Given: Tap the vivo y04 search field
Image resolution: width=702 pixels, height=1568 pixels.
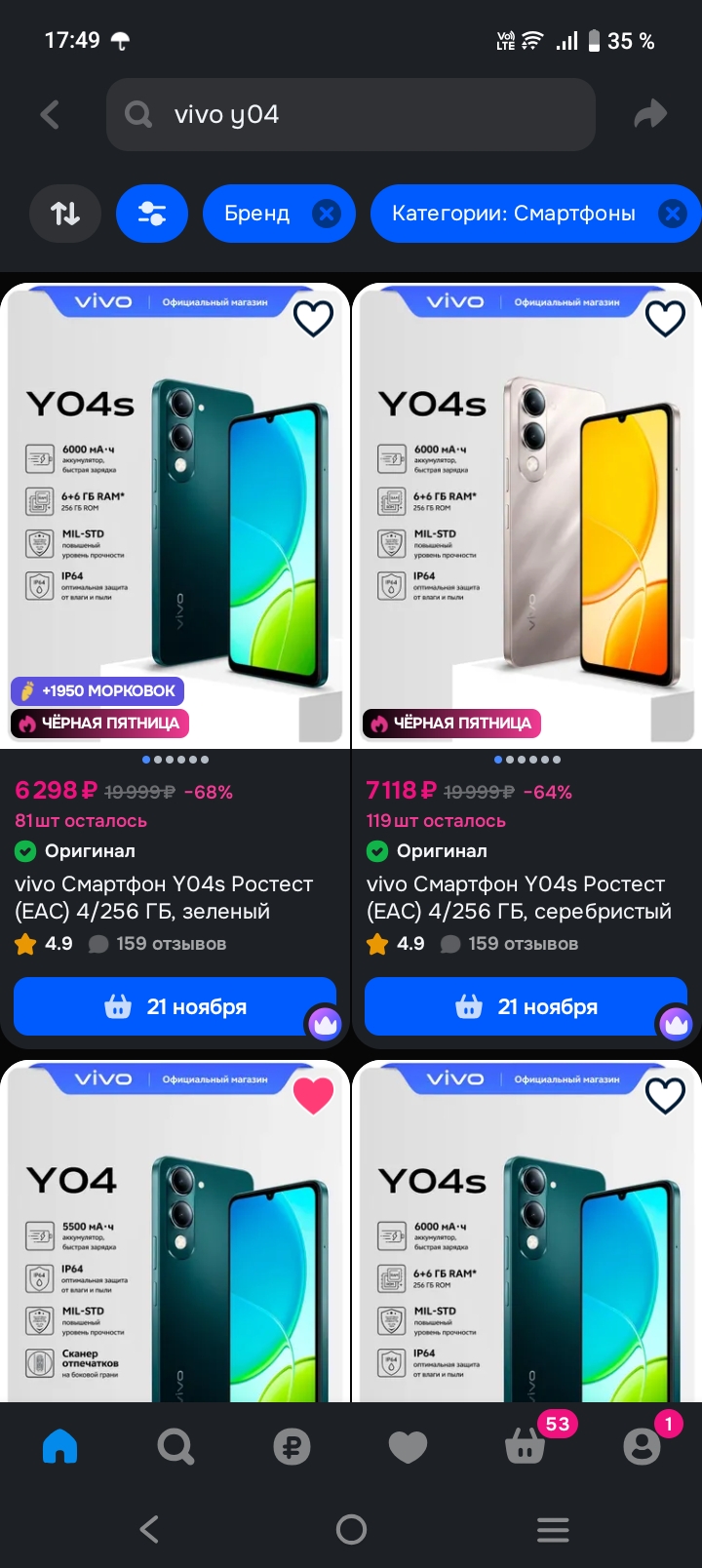Looking at the screenshot, I should point(351,115).
